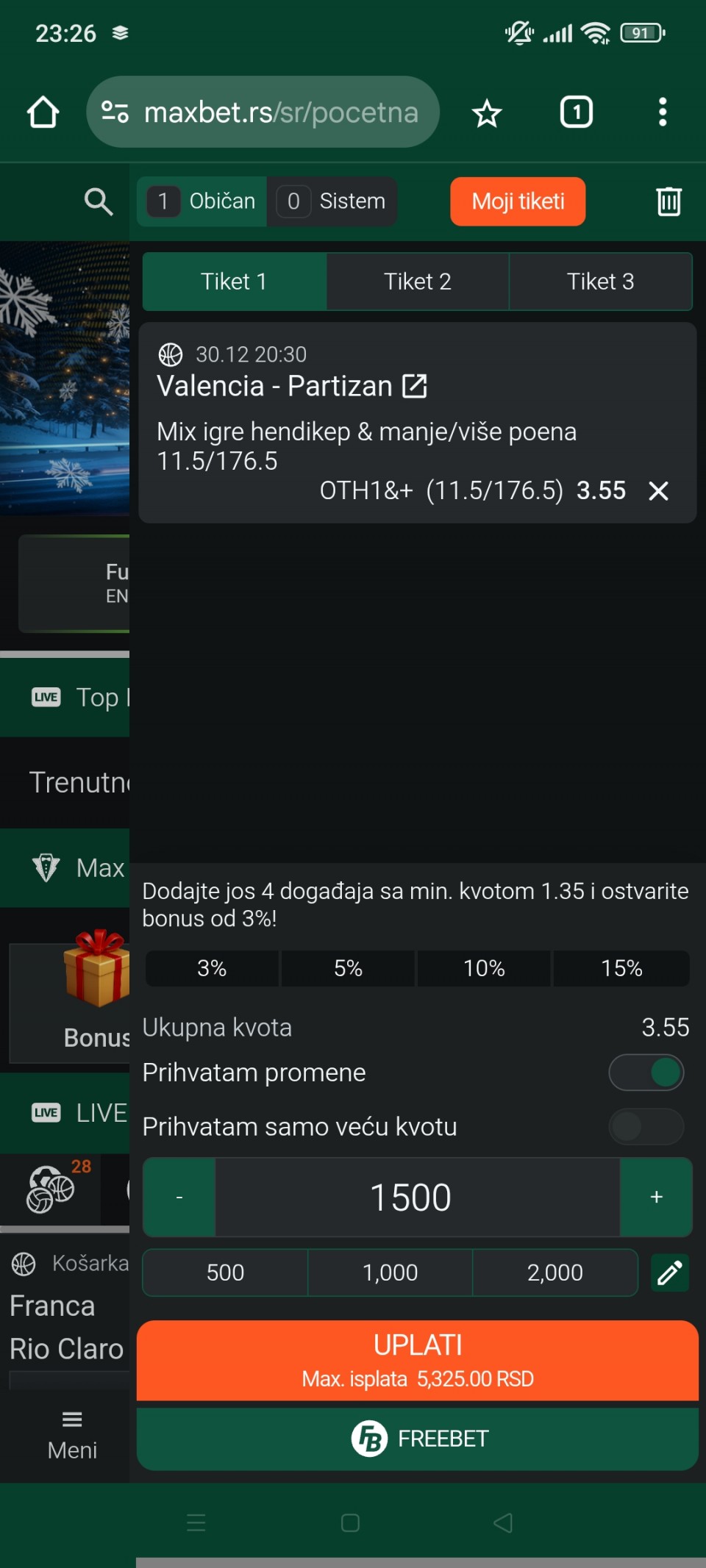
Task: Select the Običan ticket type
Action: click(x=202, y=201)
